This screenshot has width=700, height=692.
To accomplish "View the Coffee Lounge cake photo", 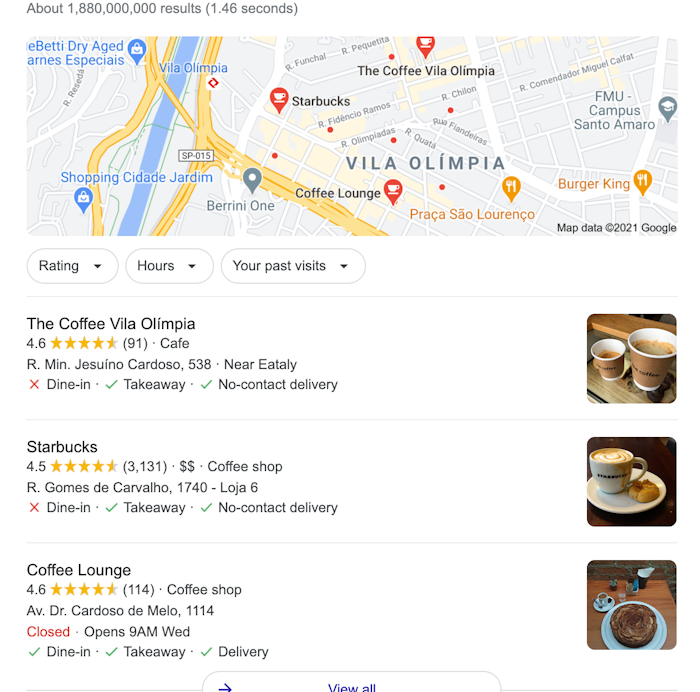I will pyautogui.click(x=631, y=605).
